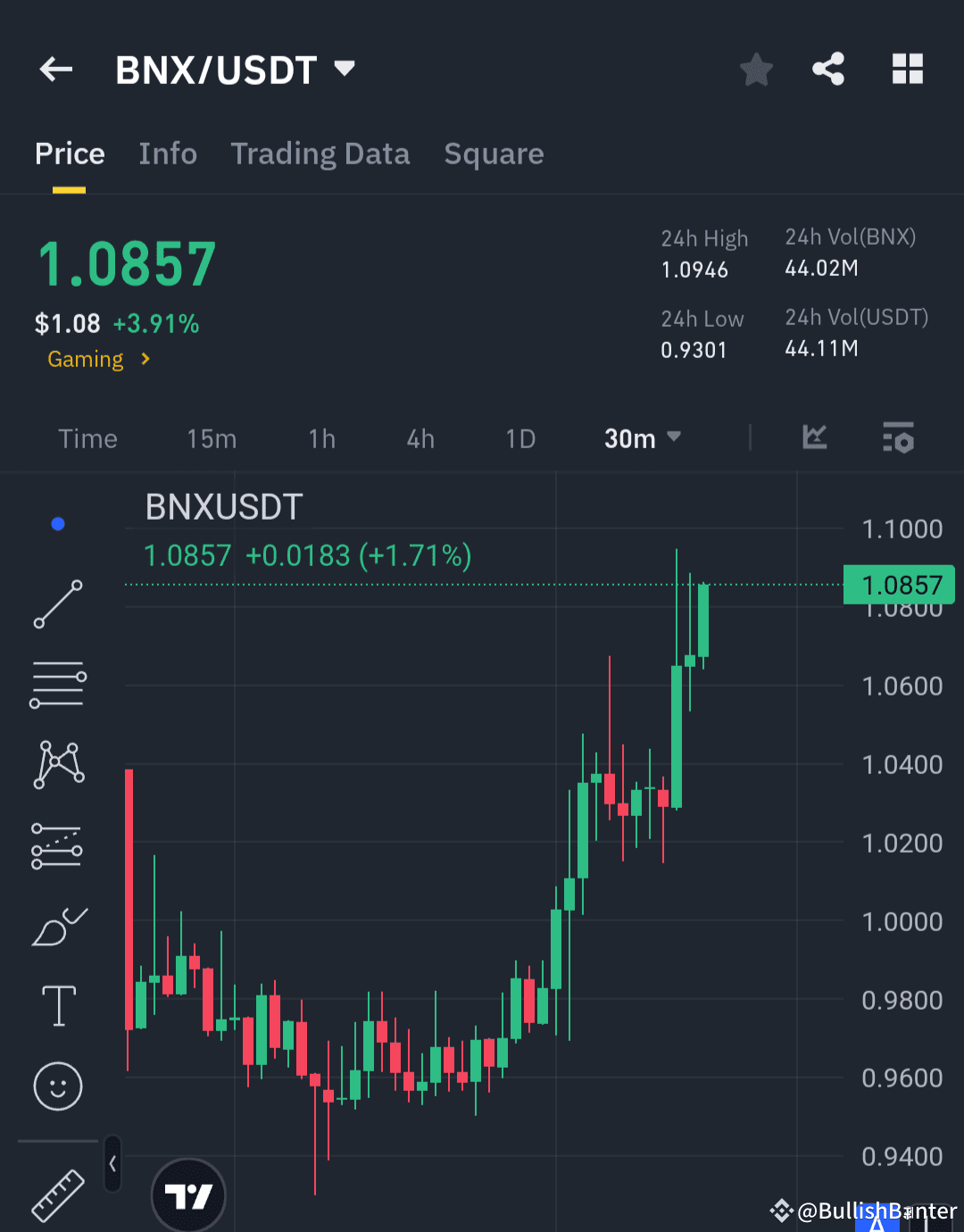Collapse the drawing toolbar with the chevron
Image resolution: width=964 pixels, height=1232 pixels.
point(112,1164)
